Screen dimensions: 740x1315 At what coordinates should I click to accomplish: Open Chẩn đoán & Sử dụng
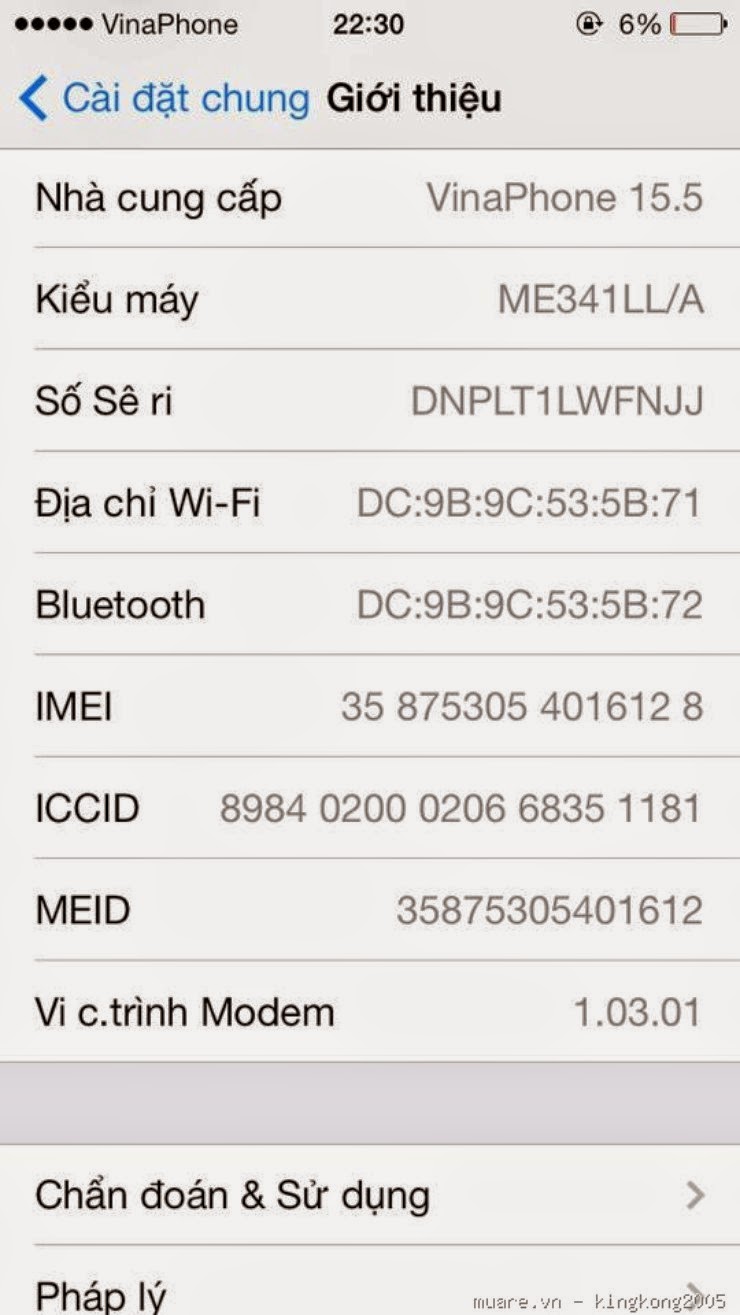pyautogui.click(x=370, y=1194)
